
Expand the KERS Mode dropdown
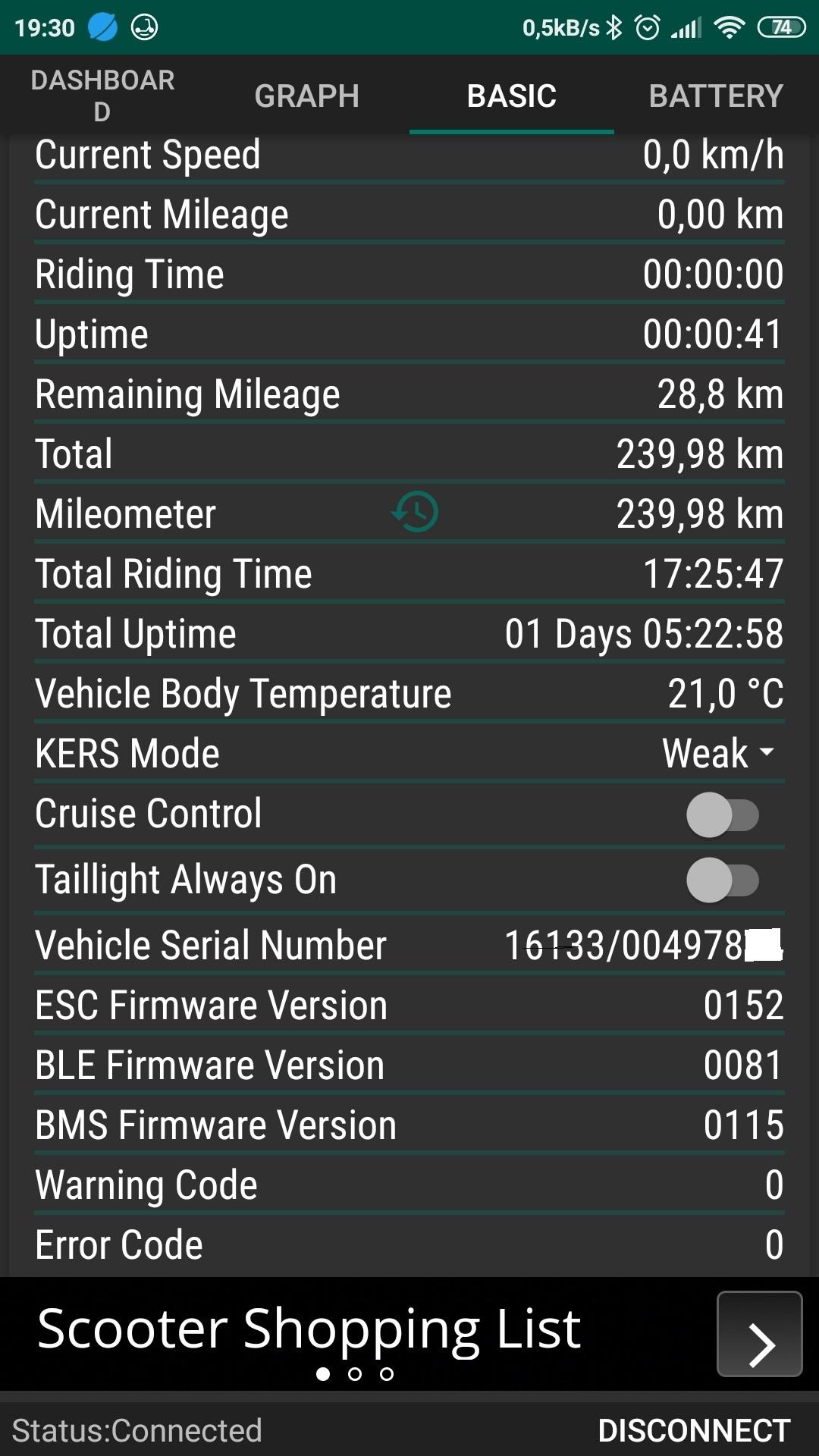[x=719, y=753]
